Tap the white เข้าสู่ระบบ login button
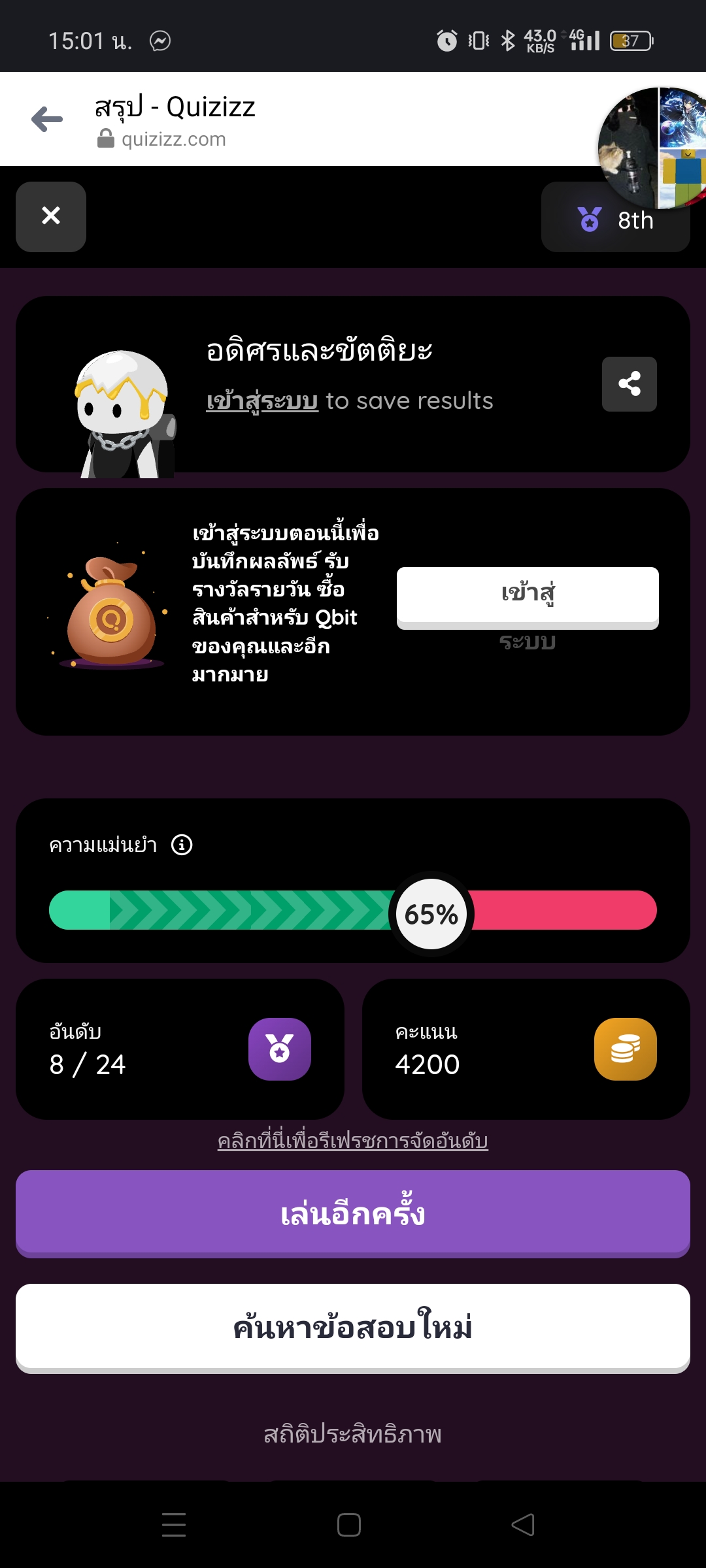706x1568 pixels. click(x=527, y=595)
